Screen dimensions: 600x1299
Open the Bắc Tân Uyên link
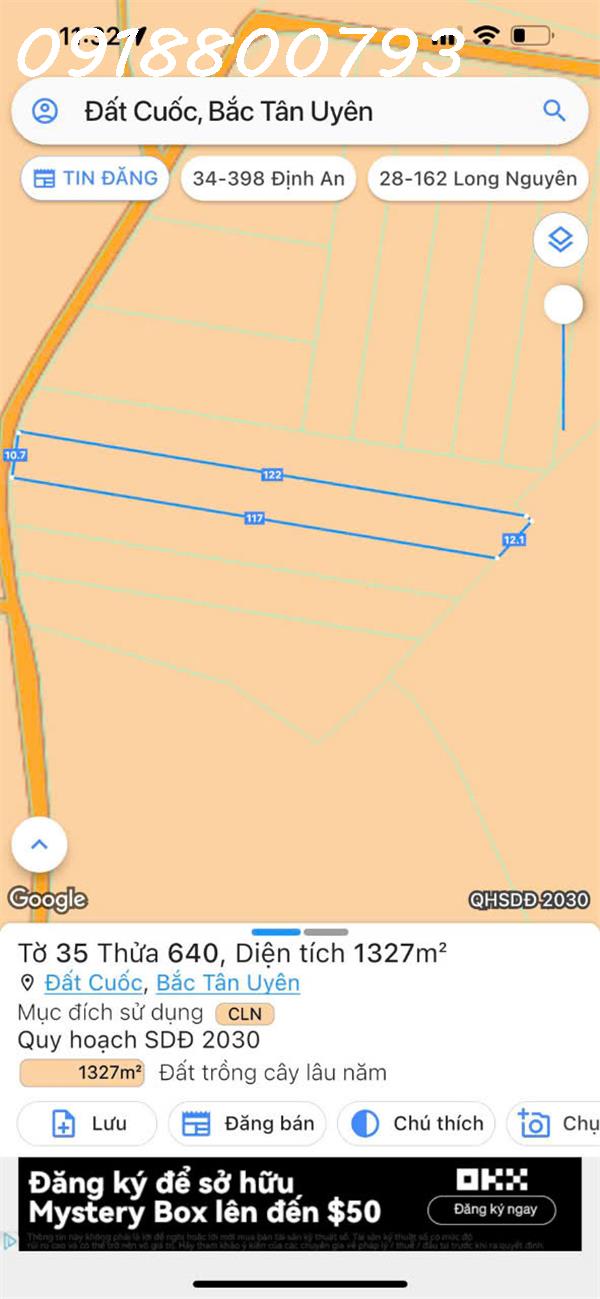click(228, 983)
